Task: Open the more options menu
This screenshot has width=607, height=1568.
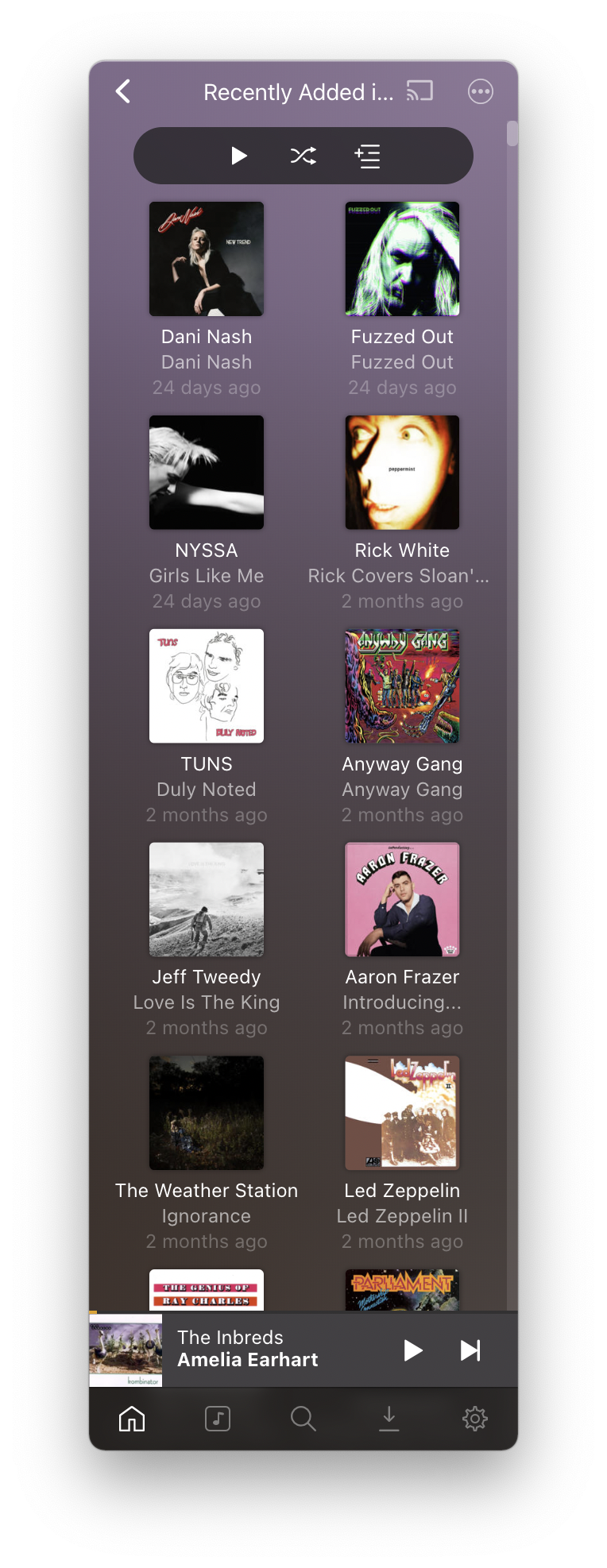Action: (x=481, y=91)
